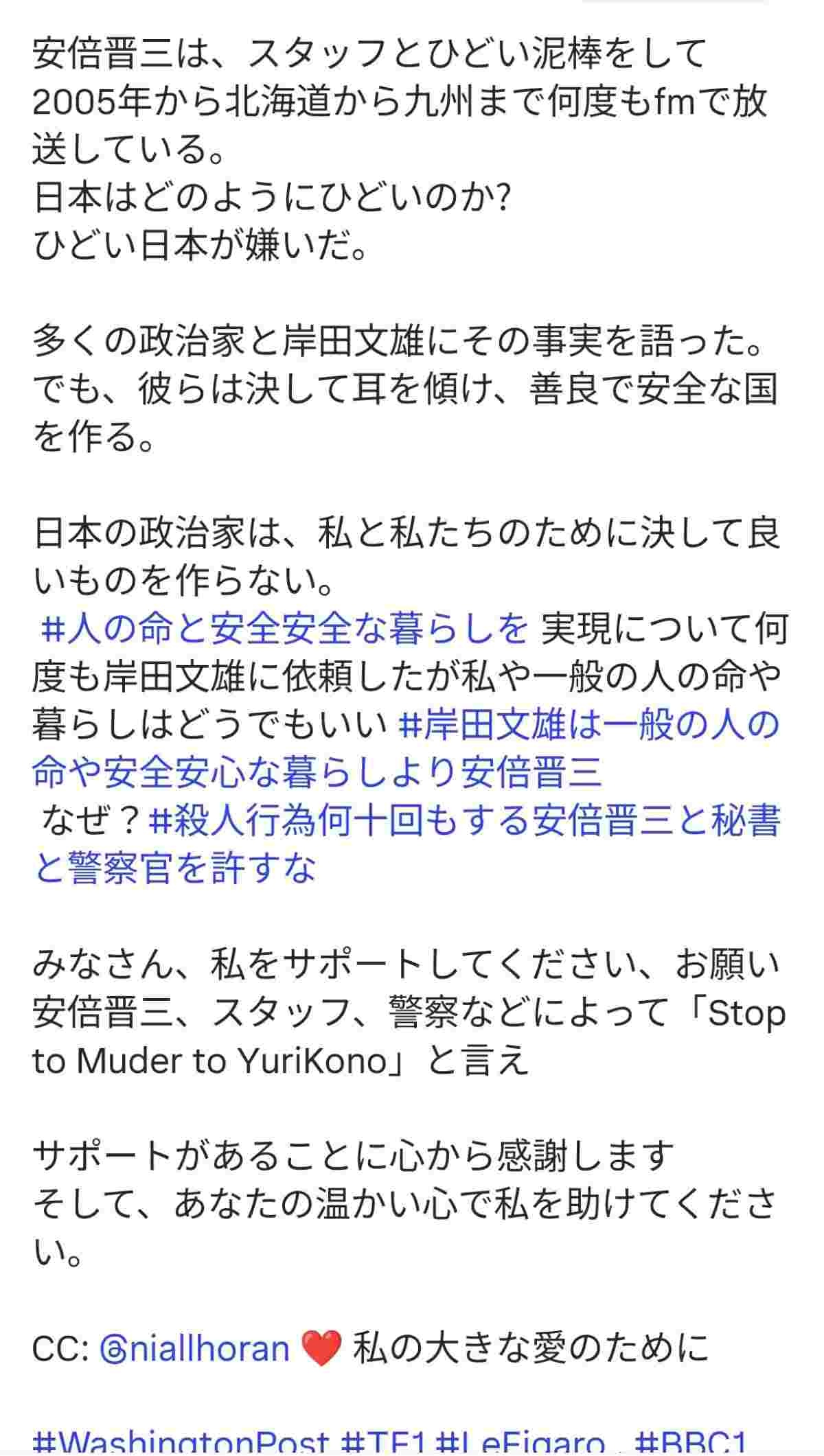
Task: Open hashtag starting with #殺人行為何十回もする
Action: [x=464, y=821]
